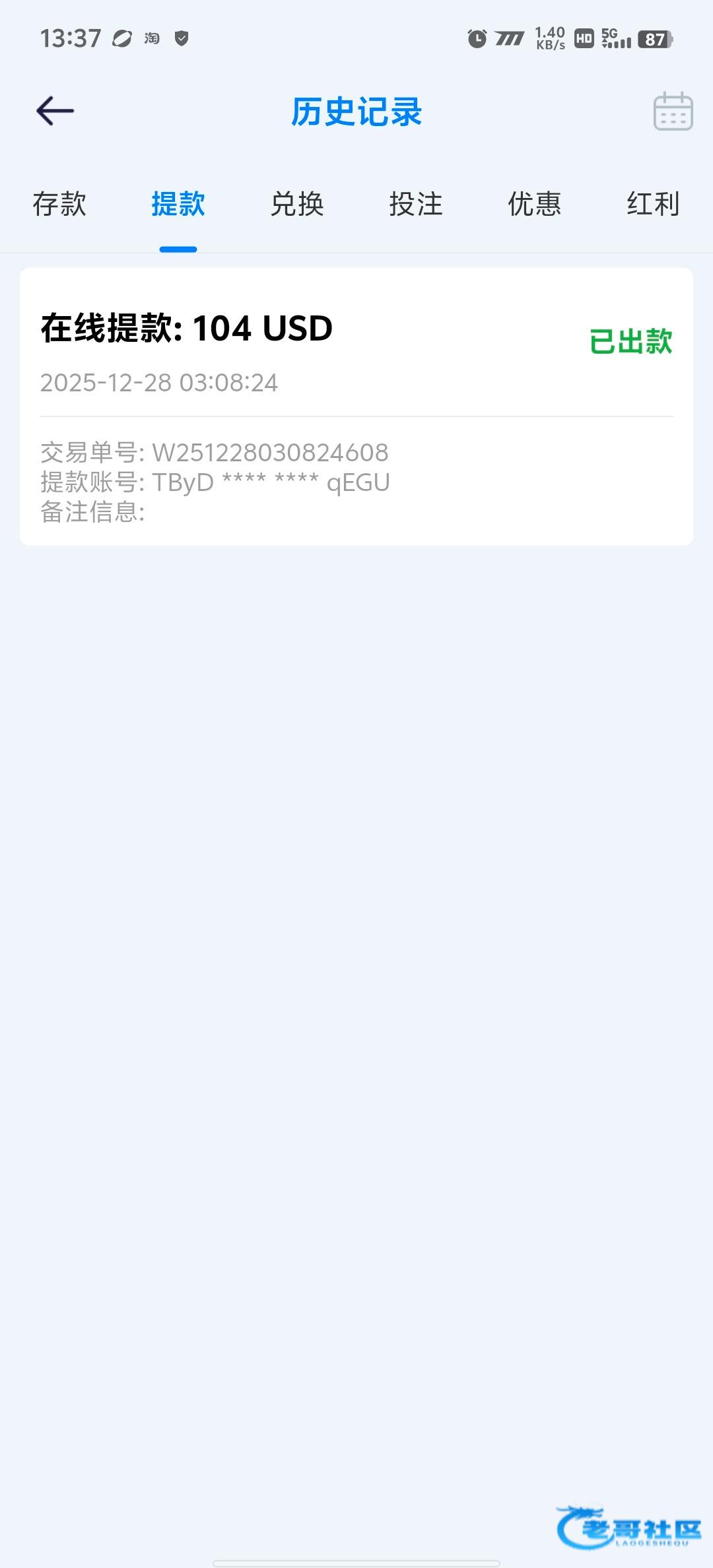Open the calendar date filter

[x=673, y=112]
